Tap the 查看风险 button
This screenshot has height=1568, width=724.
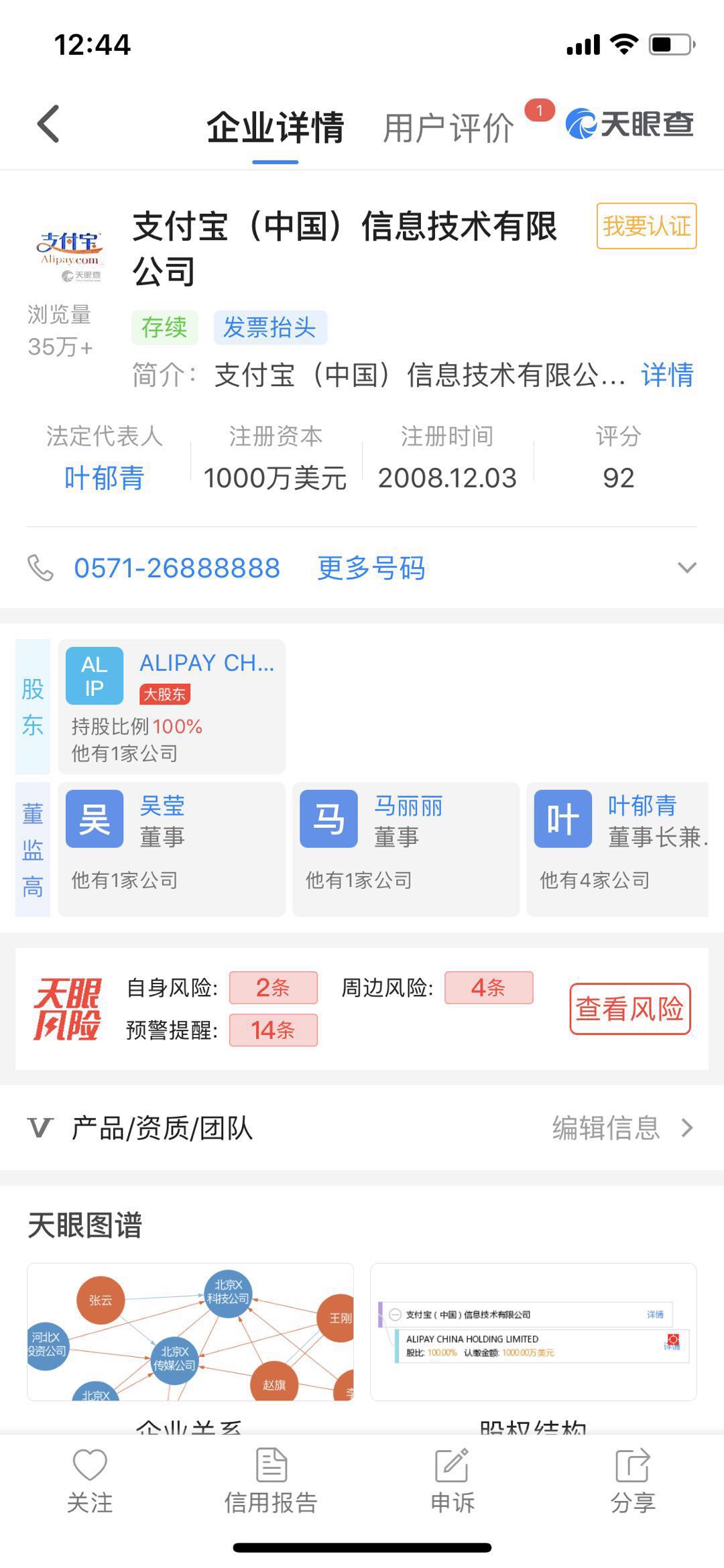629,1009
